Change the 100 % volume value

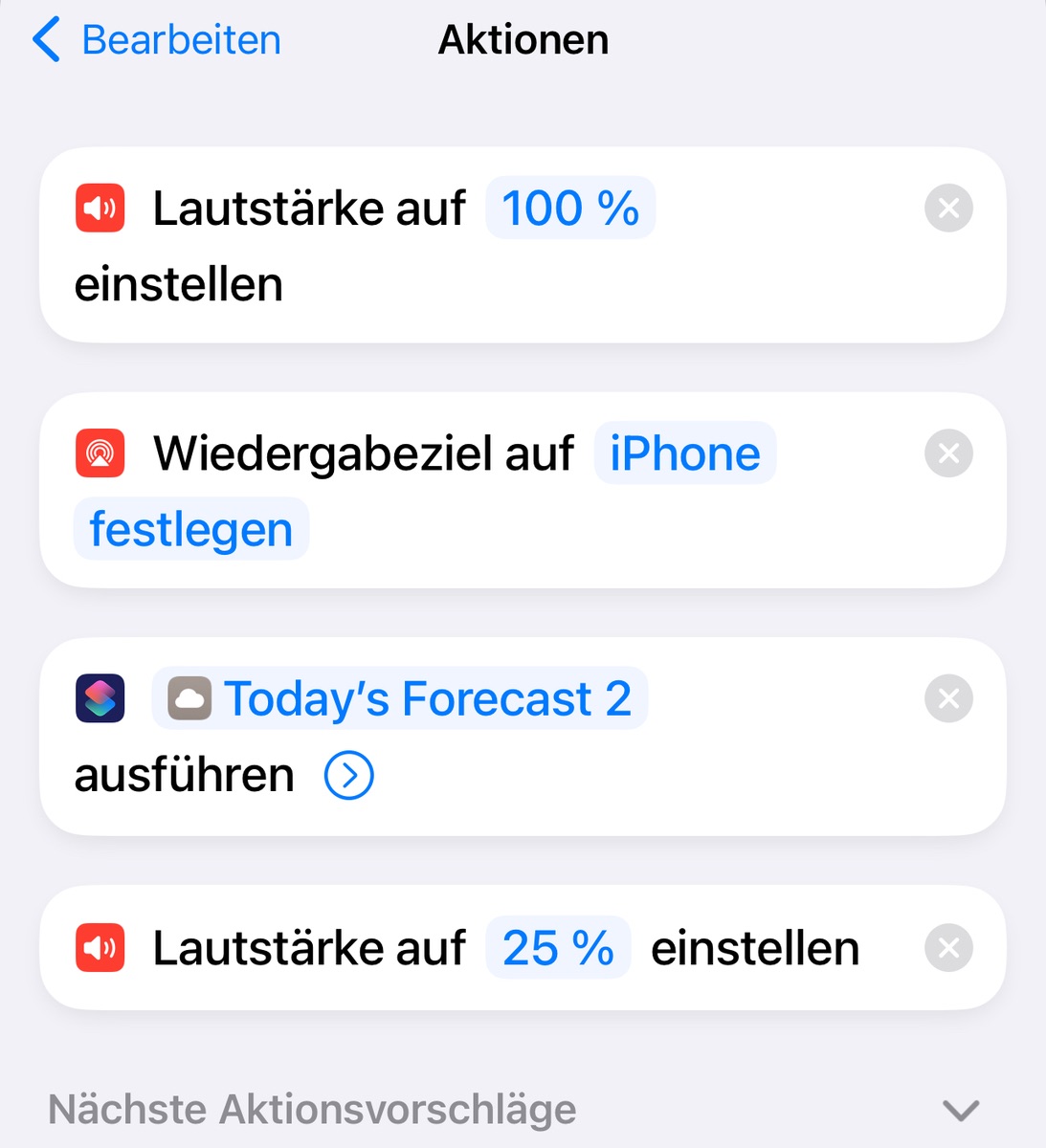(x=570, y=209)
